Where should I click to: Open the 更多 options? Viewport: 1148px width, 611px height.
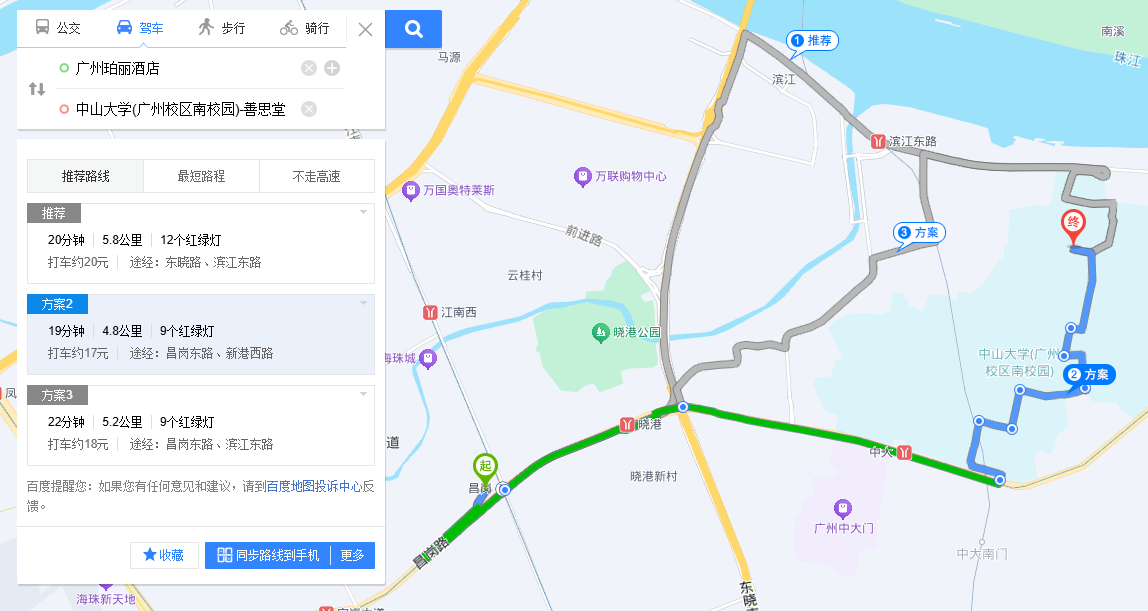pyautogui.click(x=353, y=555)
